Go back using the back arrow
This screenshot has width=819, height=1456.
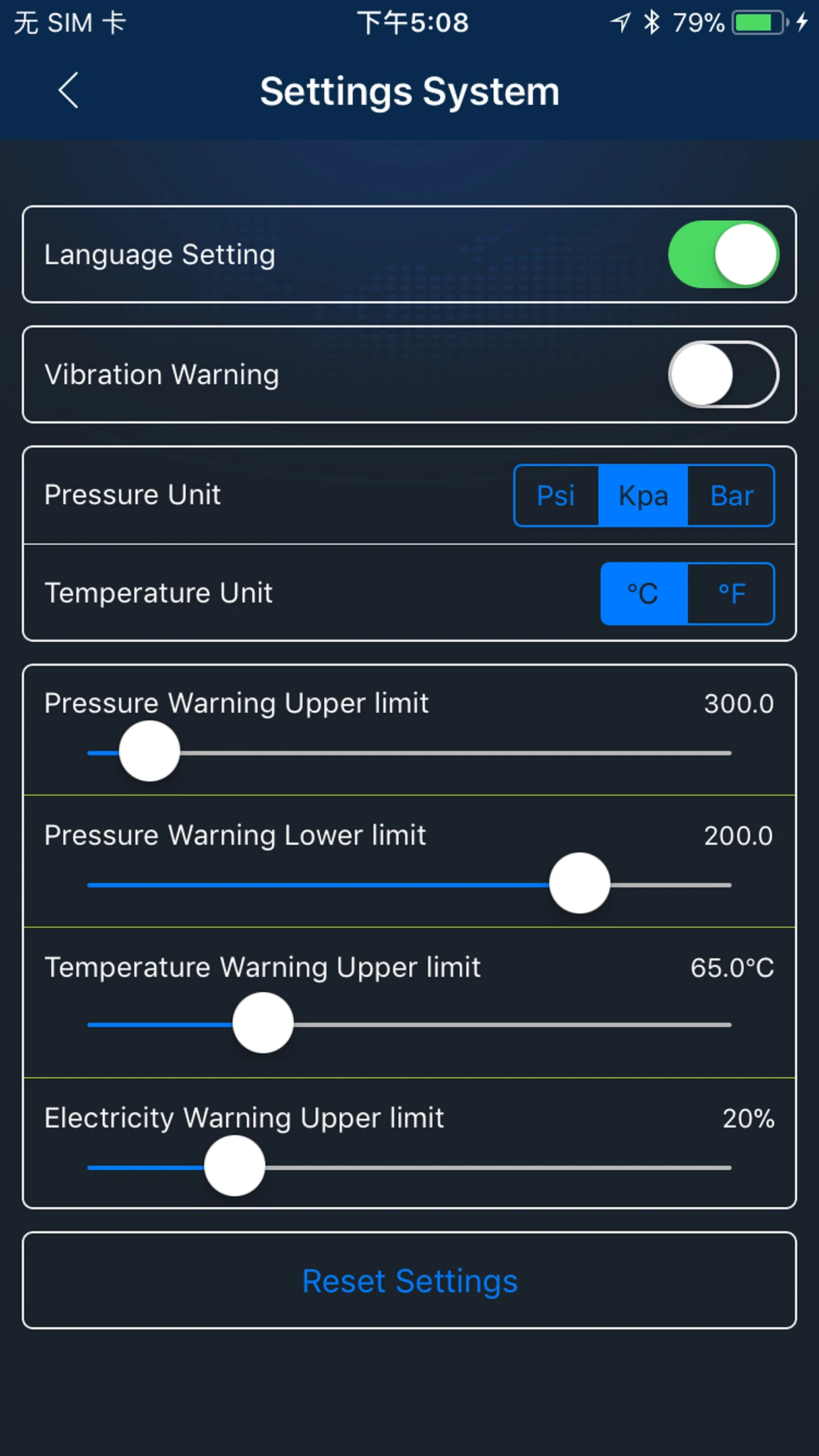click(x=69, y=90)
